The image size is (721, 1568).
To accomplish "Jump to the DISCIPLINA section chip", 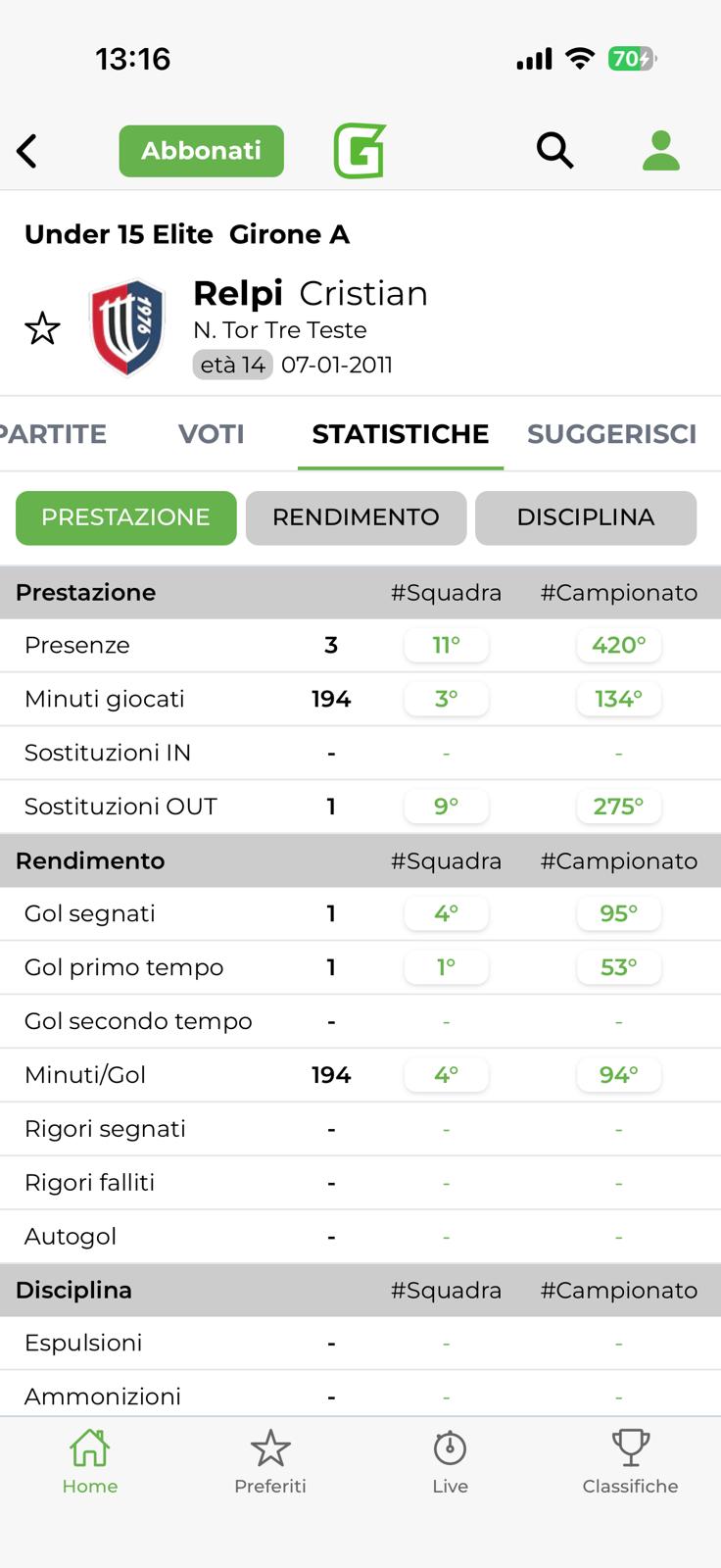I will click(x=585, y=517).
